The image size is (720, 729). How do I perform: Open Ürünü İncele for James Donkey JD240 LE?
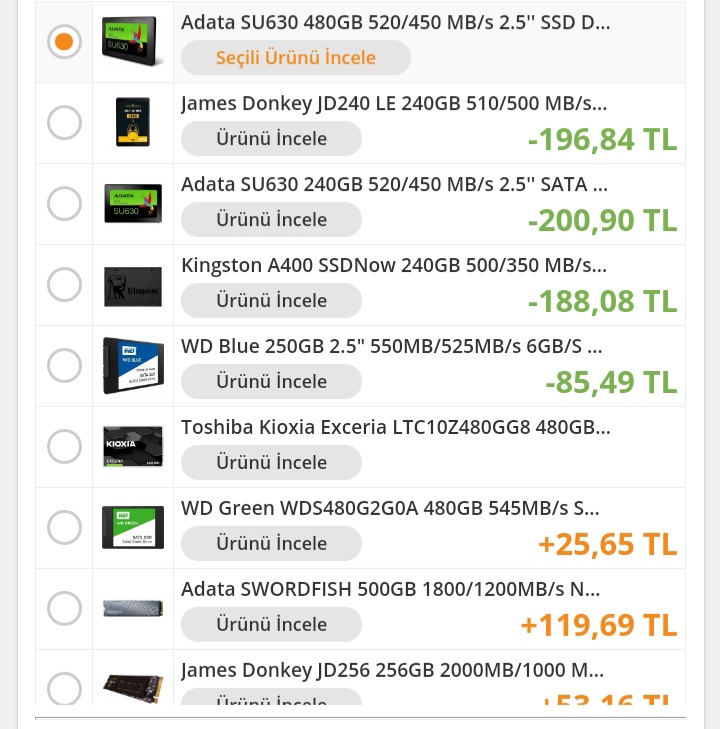click(x=271, y=139)
